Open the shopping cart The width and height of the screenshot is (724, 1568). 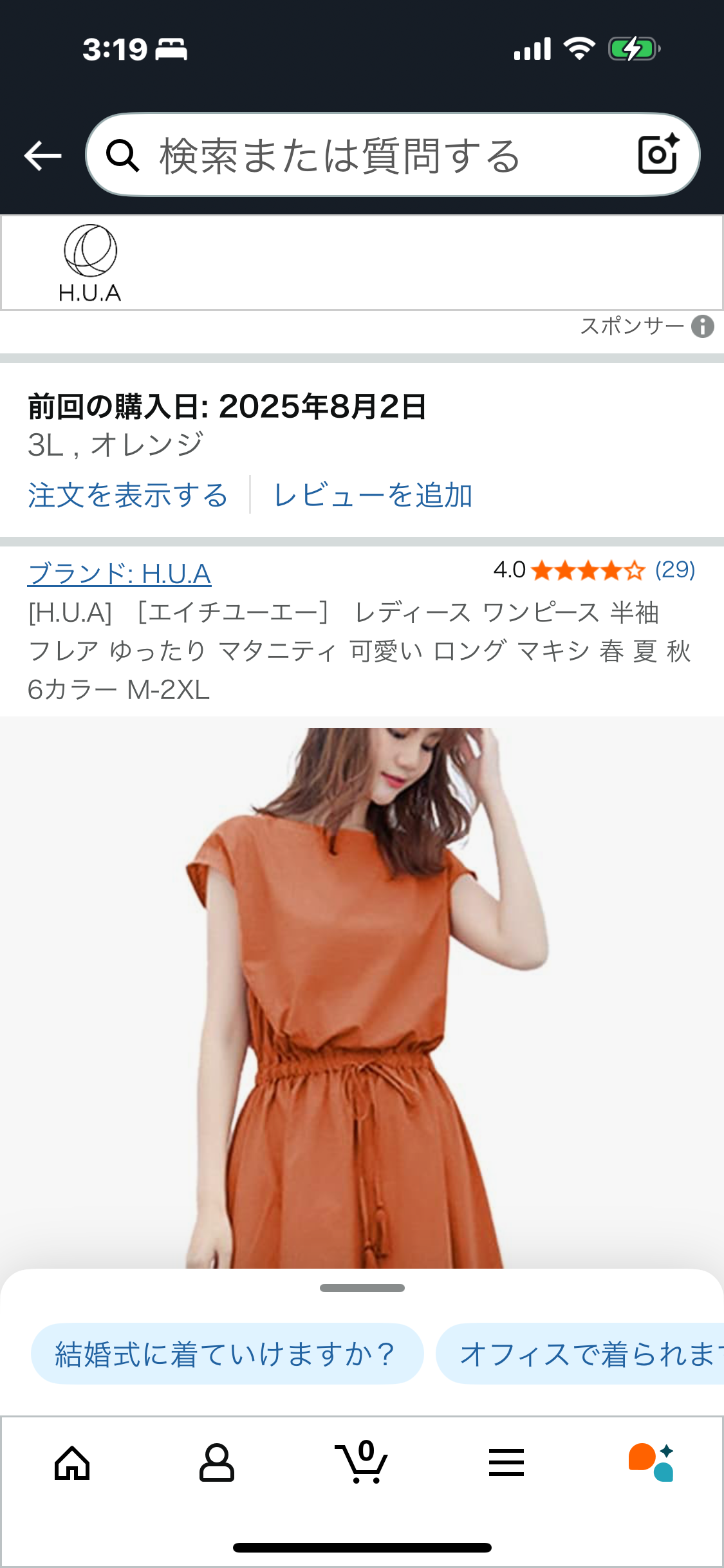[362, 1463]
